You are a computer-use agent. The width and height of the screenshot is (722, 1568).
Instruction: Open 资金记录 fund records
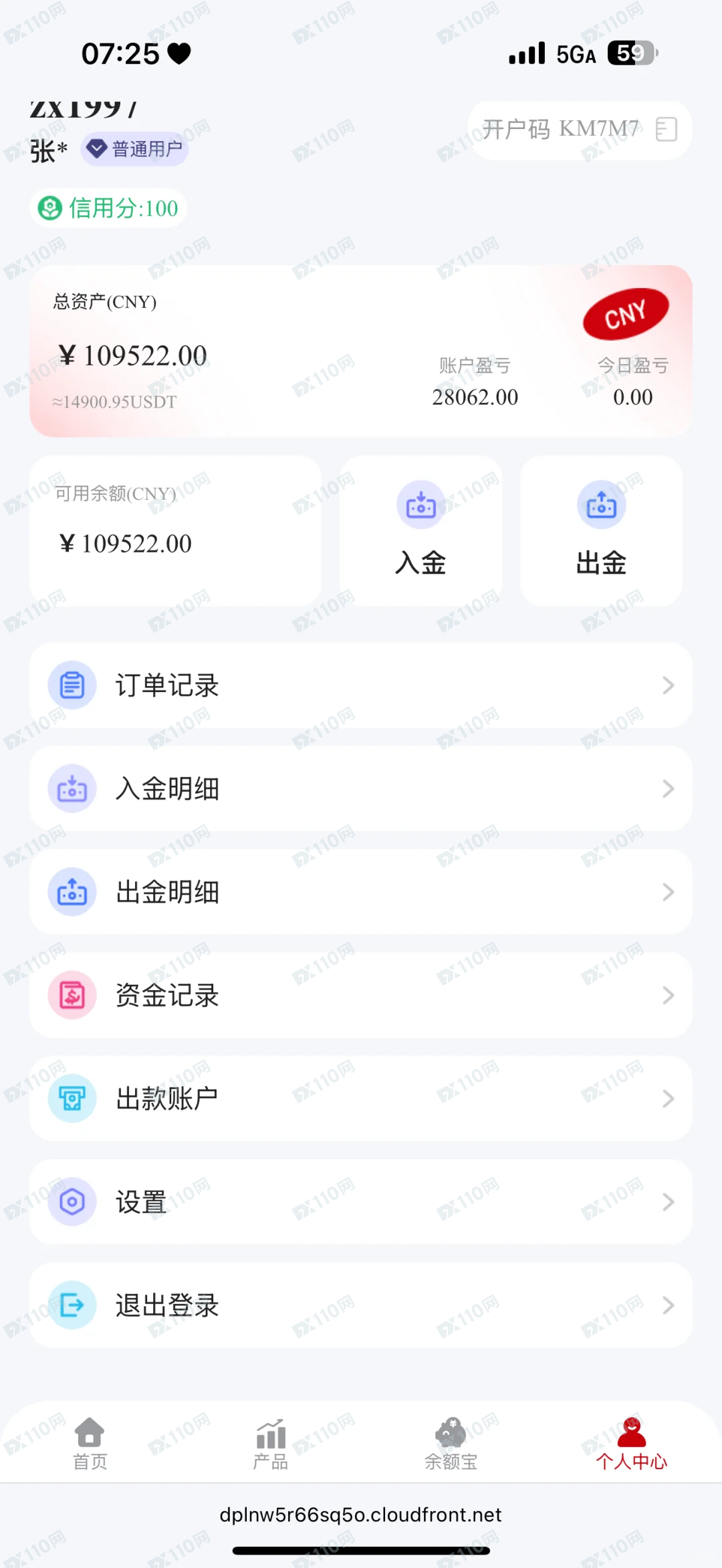360,995
